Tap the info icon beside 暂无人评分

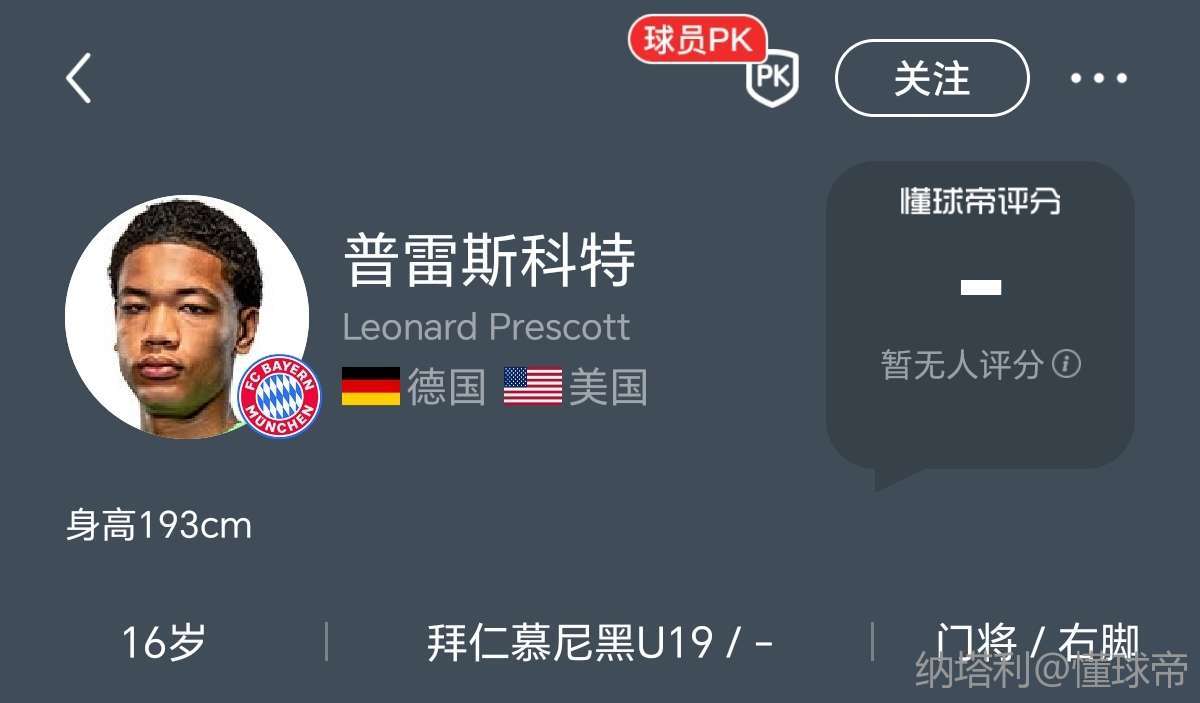point(1067,363)
